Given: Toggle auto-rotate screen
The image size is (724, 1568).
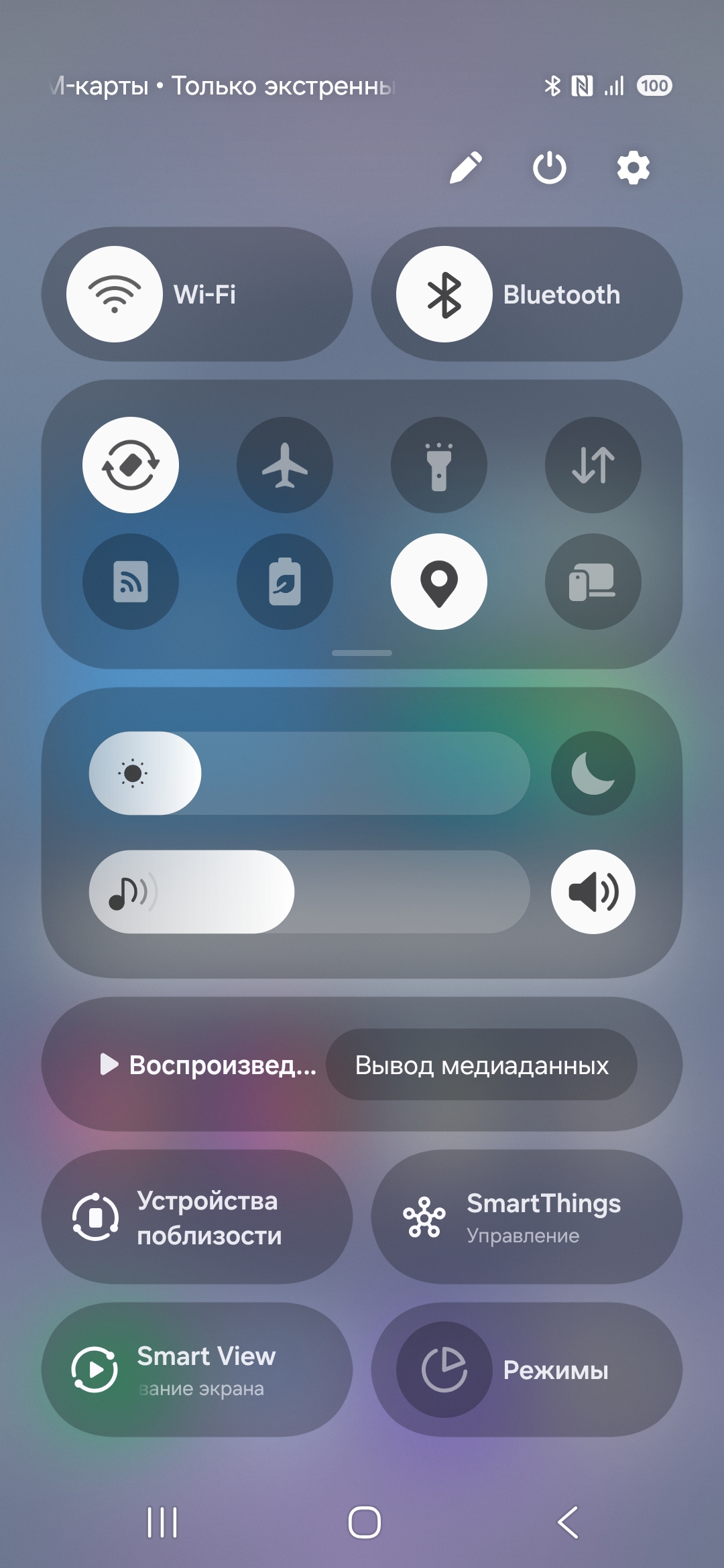Looking at the screenshot, I should 131,465.
